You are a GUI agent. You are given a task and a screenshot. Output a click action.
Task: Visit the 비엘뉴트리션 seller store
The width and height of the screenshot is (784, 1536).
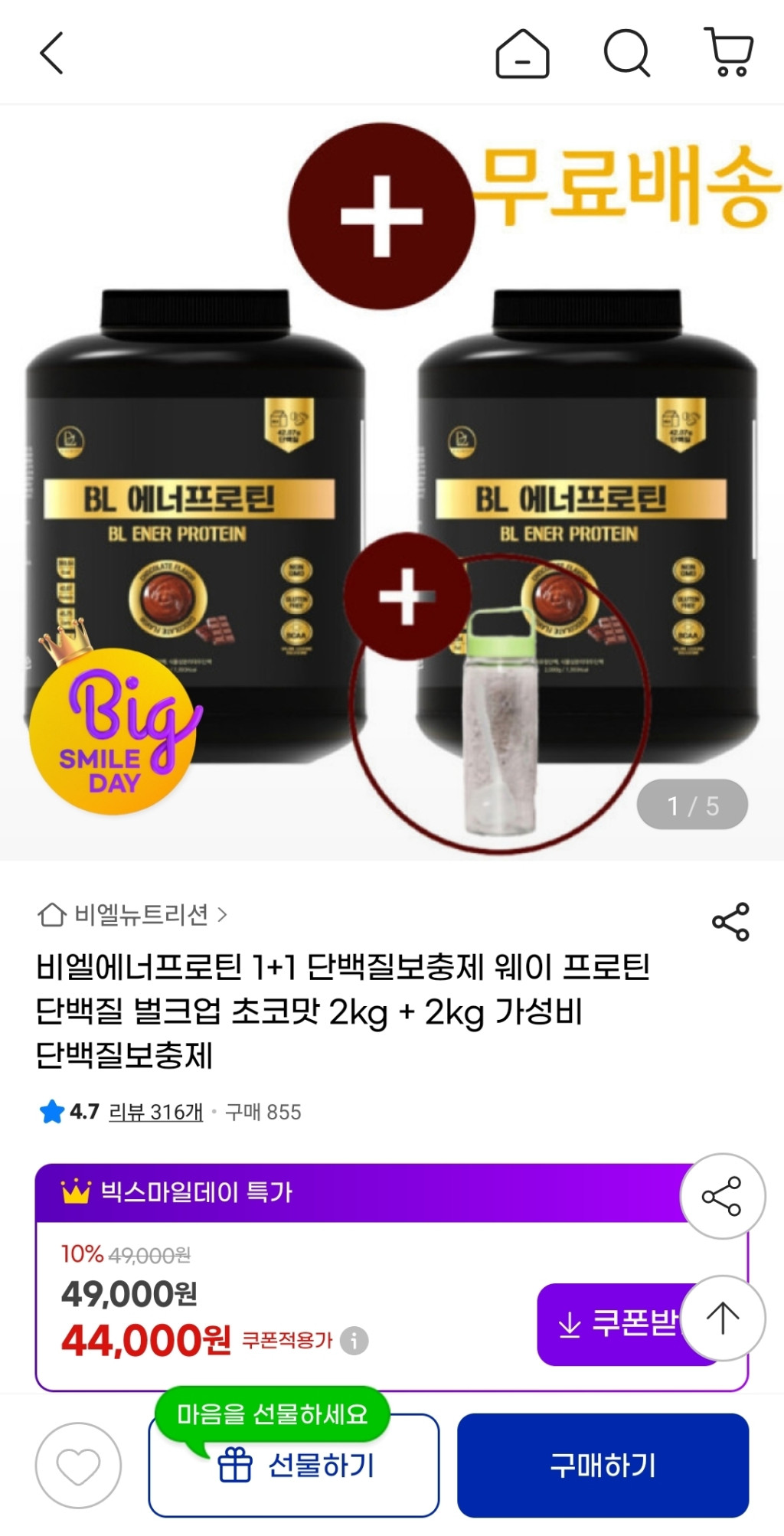[133, 914]
